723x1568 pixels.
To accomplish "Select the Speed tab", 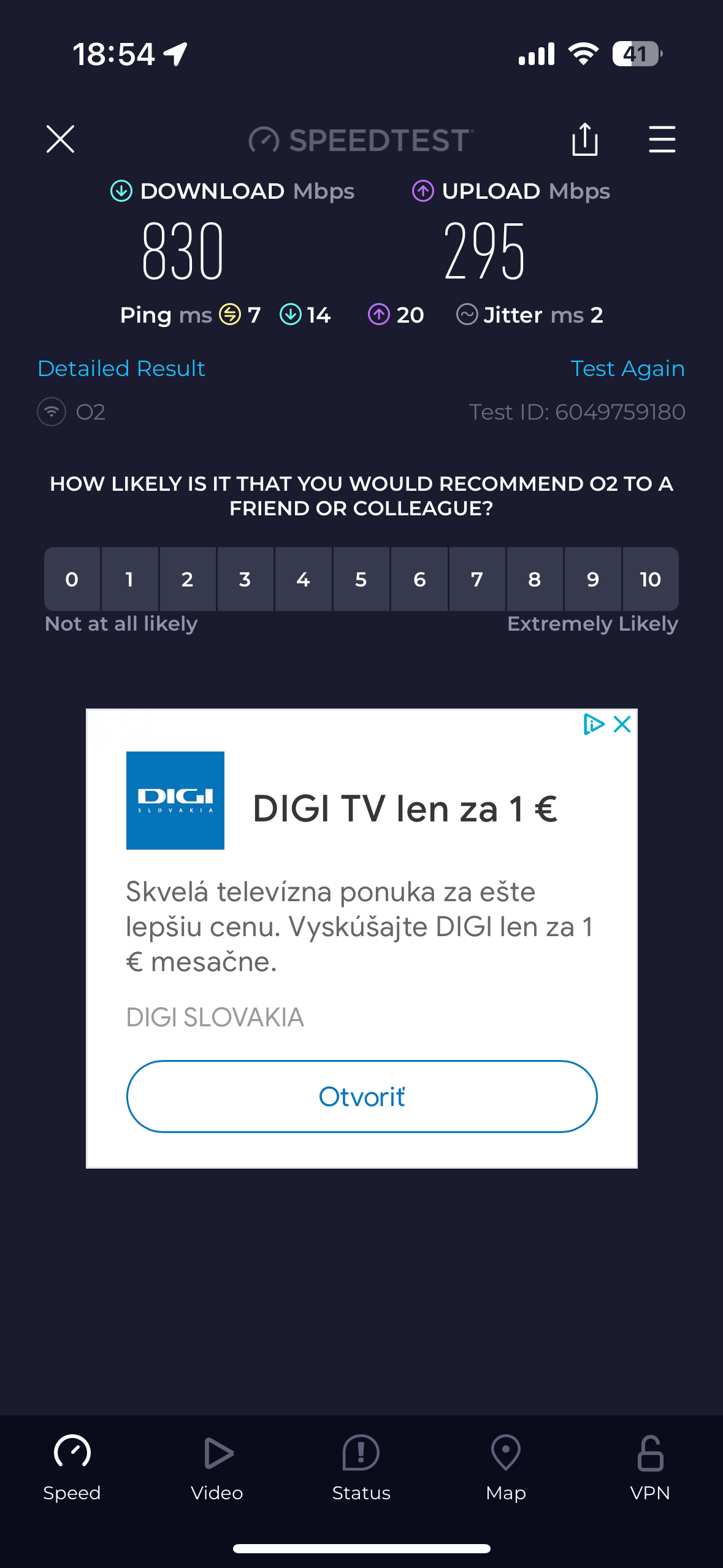I will click(72, 1467).
